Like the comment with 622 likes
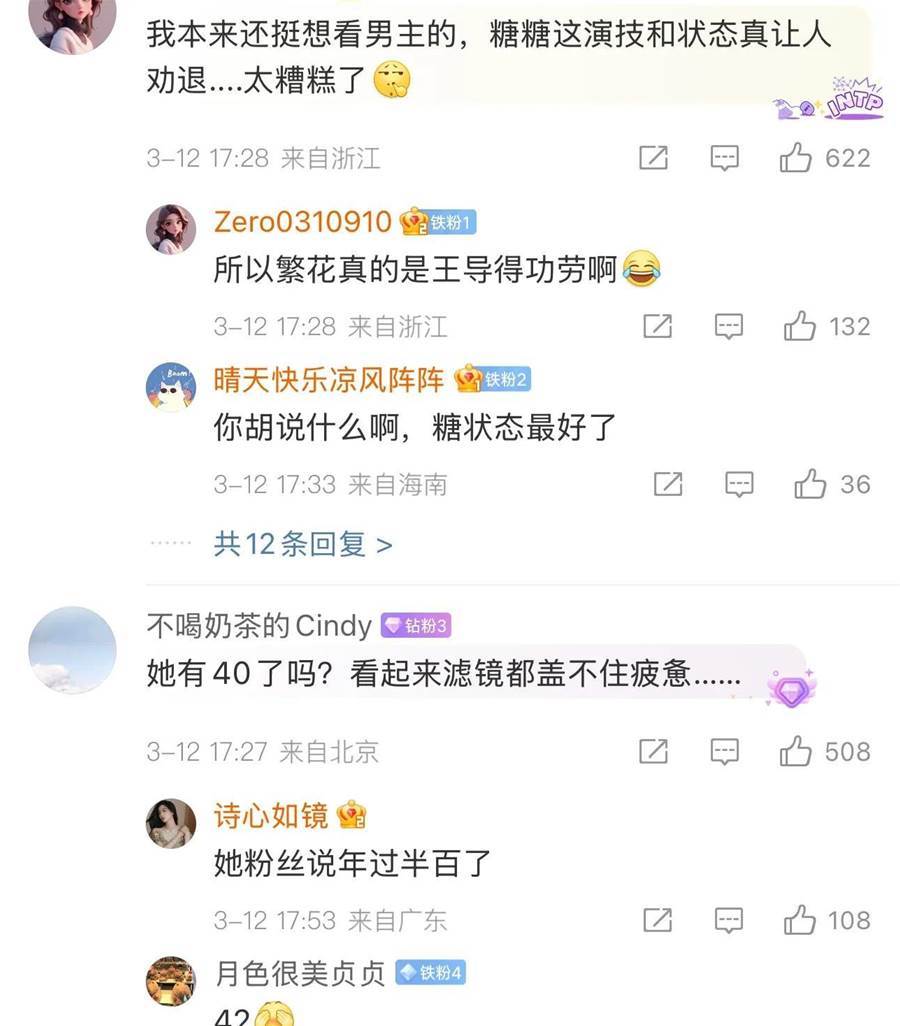This screenshot has width=900, height=1026. click(796, 158)
